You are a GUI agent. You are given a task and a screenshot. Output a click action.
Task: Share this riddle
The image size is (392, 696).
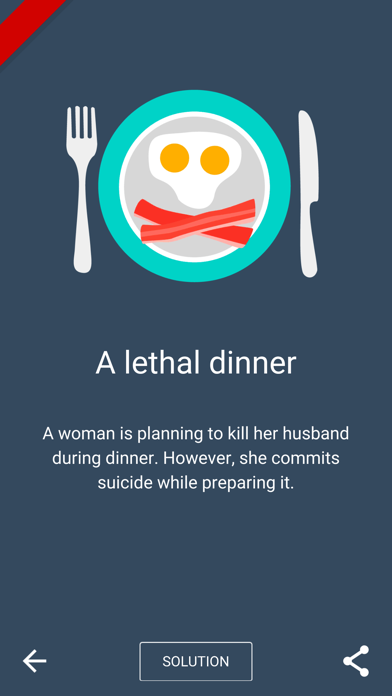(x=356, y=661)
